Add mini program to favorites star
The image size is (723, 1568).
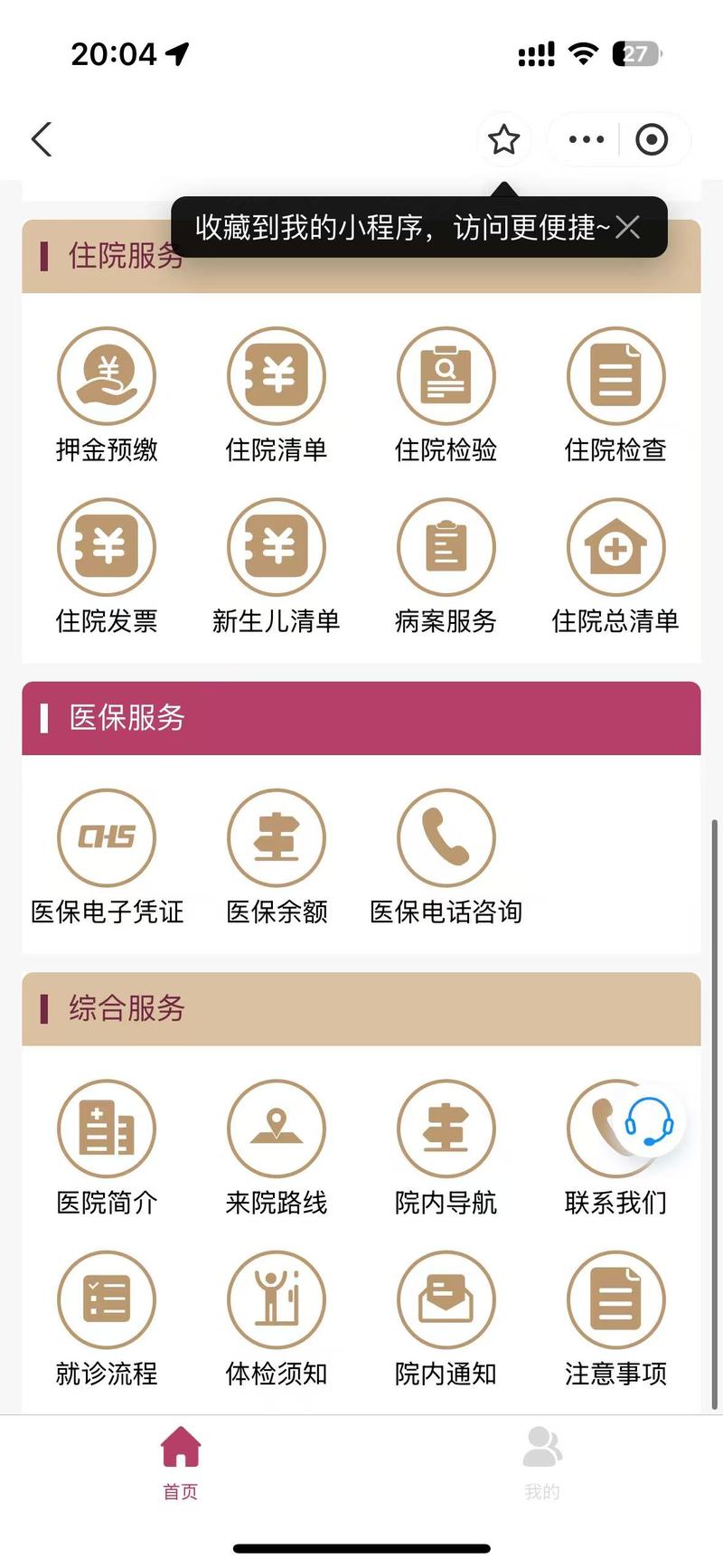tap(503, 139)
